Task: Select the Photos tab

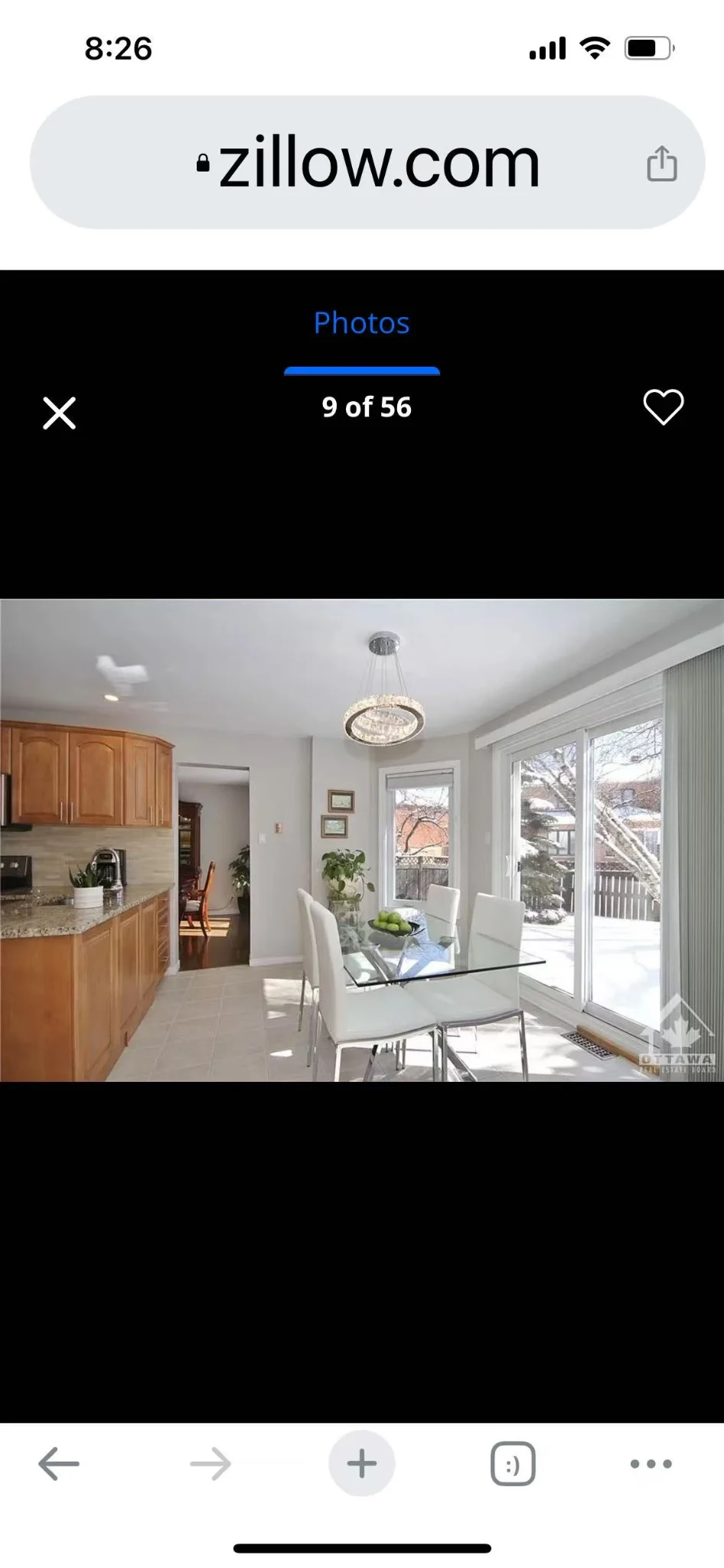Action: [x=362, y=323]
